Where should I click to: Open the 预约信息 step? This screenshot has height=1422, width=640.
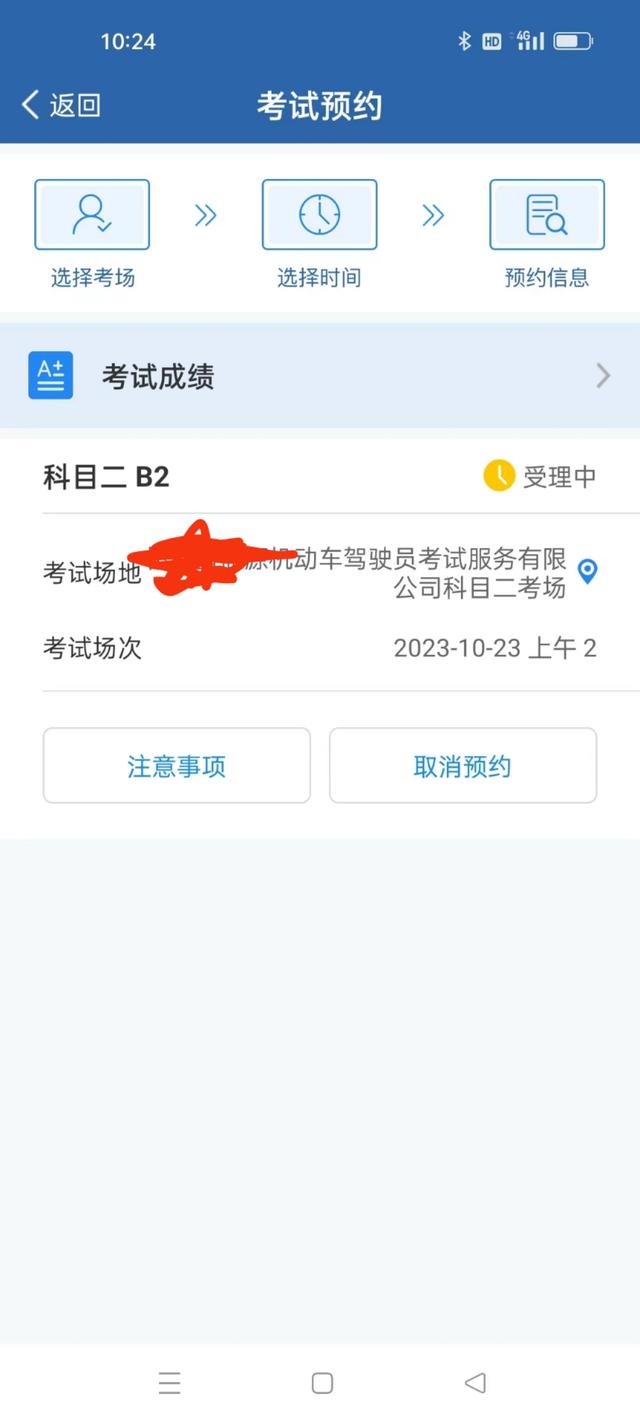pos(546,234)
